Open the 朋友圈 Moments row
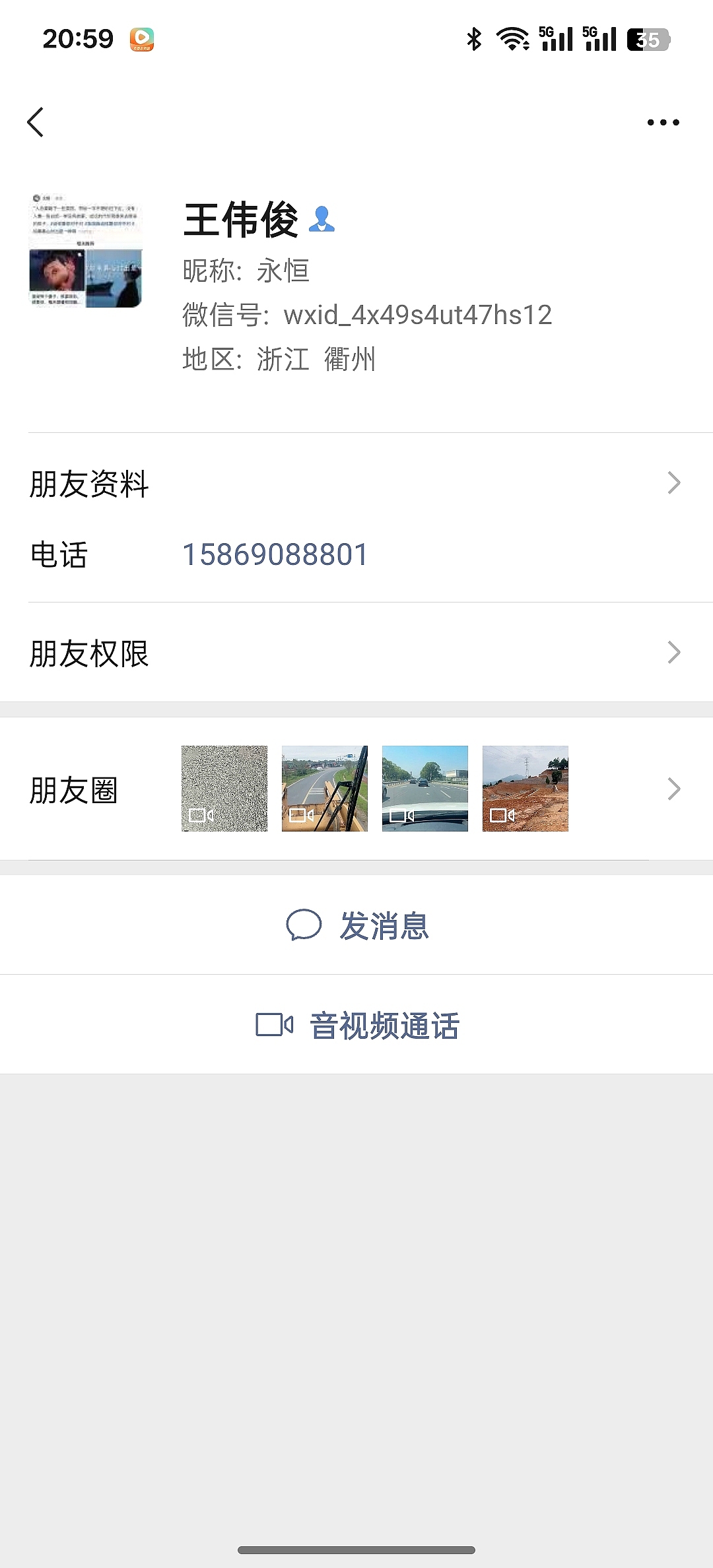Screen dimensions: 713x1568 click(x=356, y=789)
